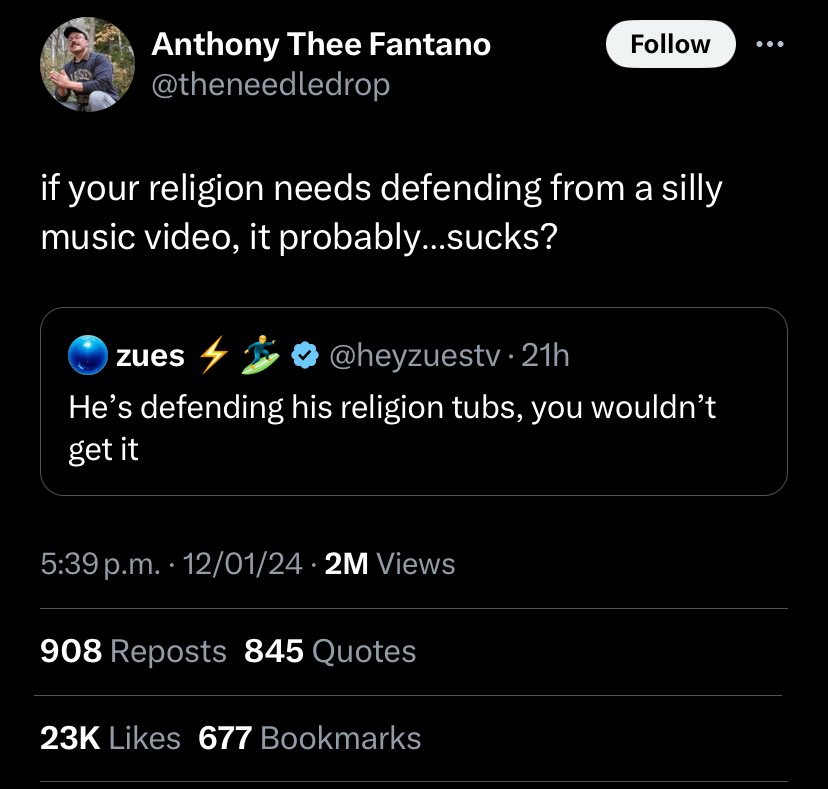
Task: See the 845 Quotes of this post
Action: 330,651
